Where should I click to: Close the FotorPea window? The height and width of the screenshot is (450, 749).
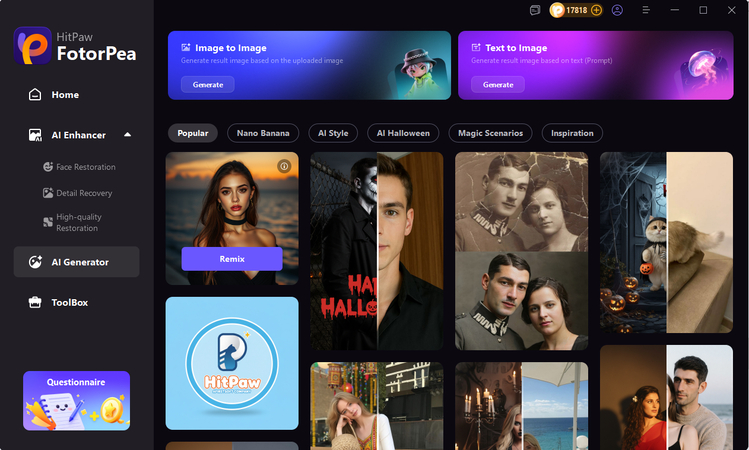click(x=732, y=10)
